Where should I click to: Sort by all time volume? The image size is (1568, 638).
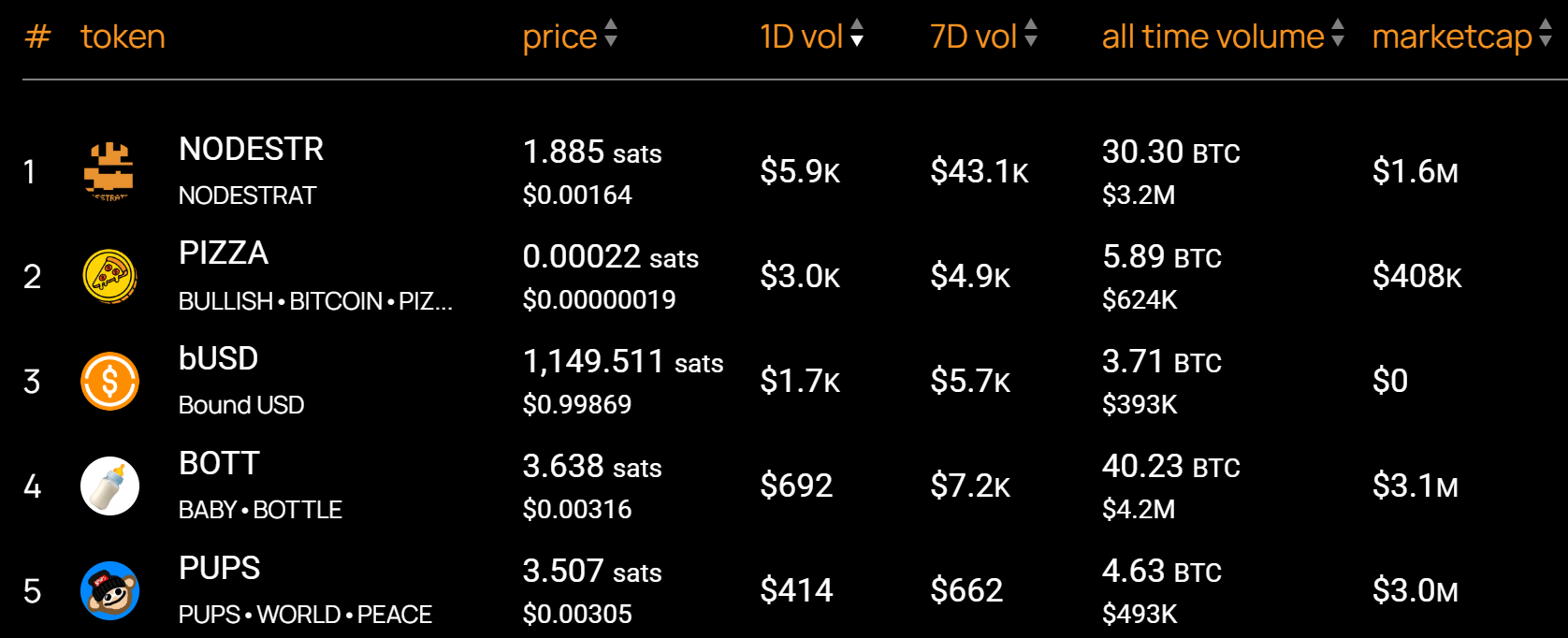[1222, 36]
